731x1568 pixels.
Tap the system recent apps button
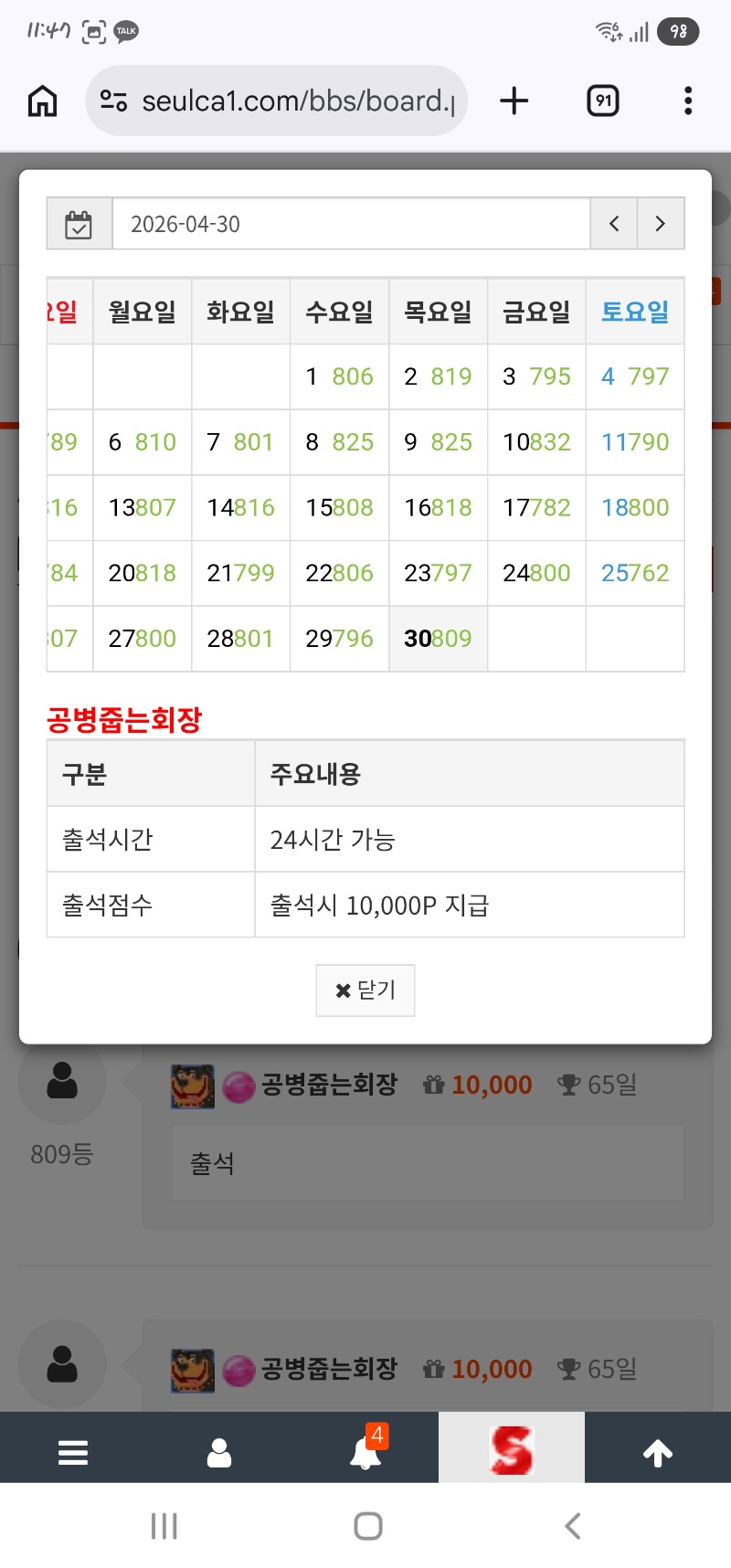(x=164, y=1526)
